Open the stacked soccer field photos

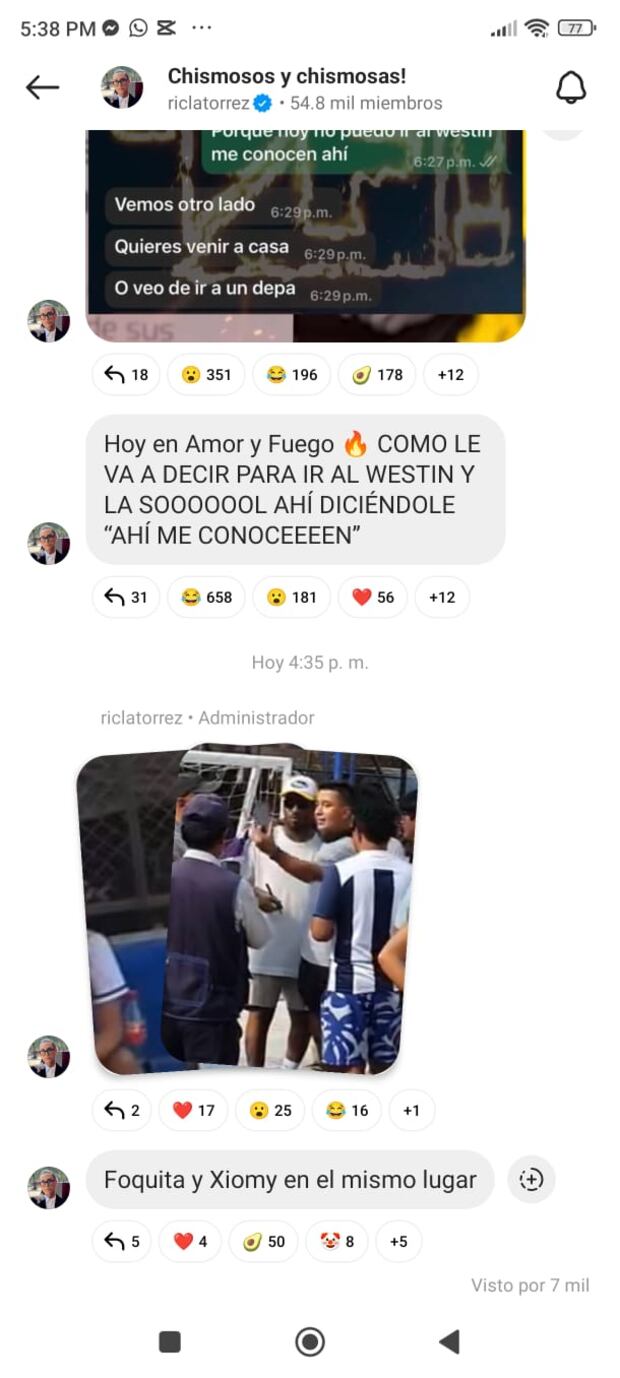pyautogui.click(x=247, y=910)
